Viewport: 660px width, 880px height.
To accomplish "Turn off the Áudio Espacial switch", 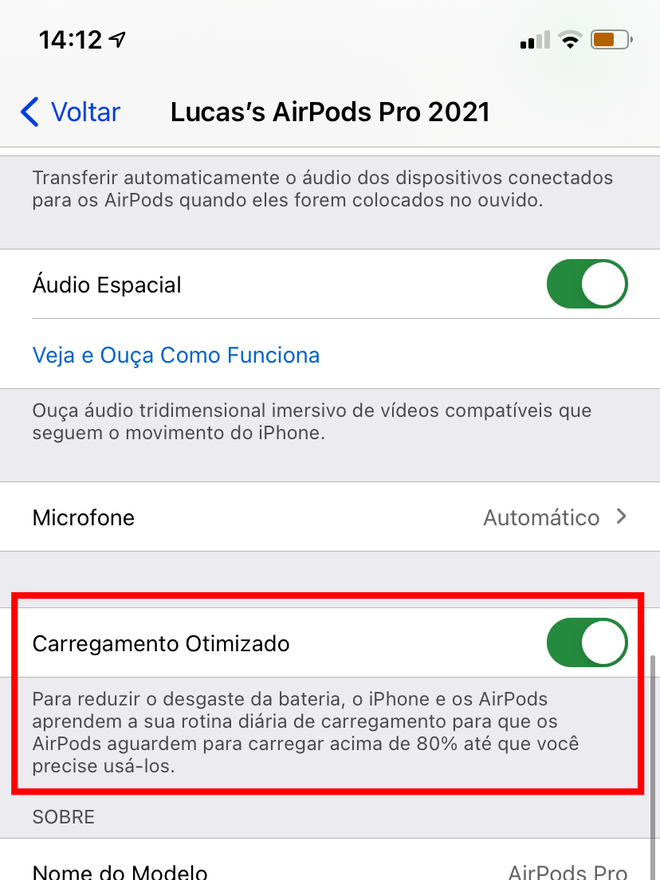I will click(586, 285).
